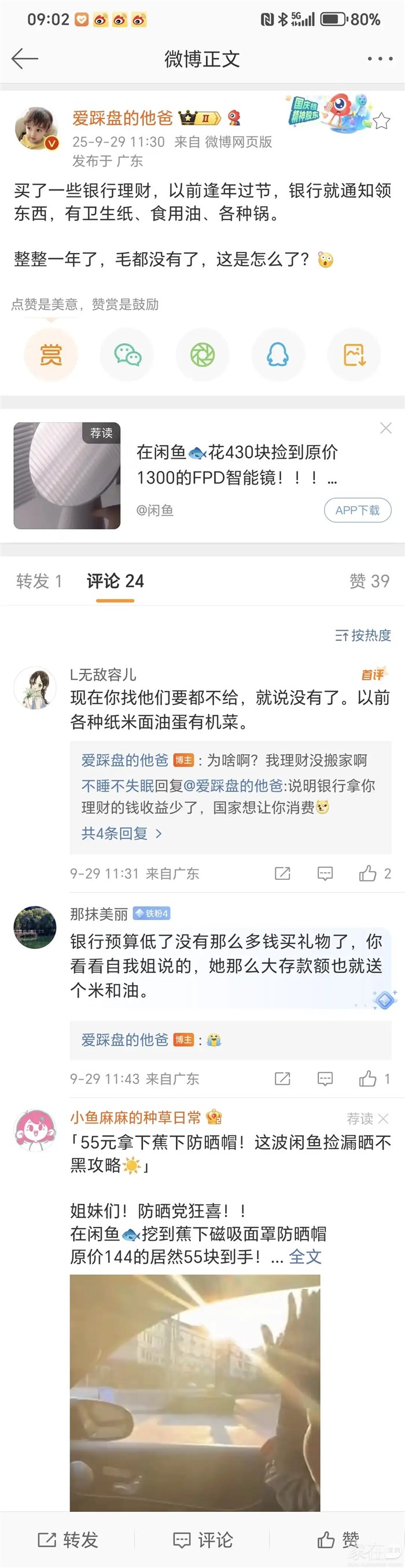Switch to the 赞 39 tab
405x1568 pixels.
click(369, 581)
